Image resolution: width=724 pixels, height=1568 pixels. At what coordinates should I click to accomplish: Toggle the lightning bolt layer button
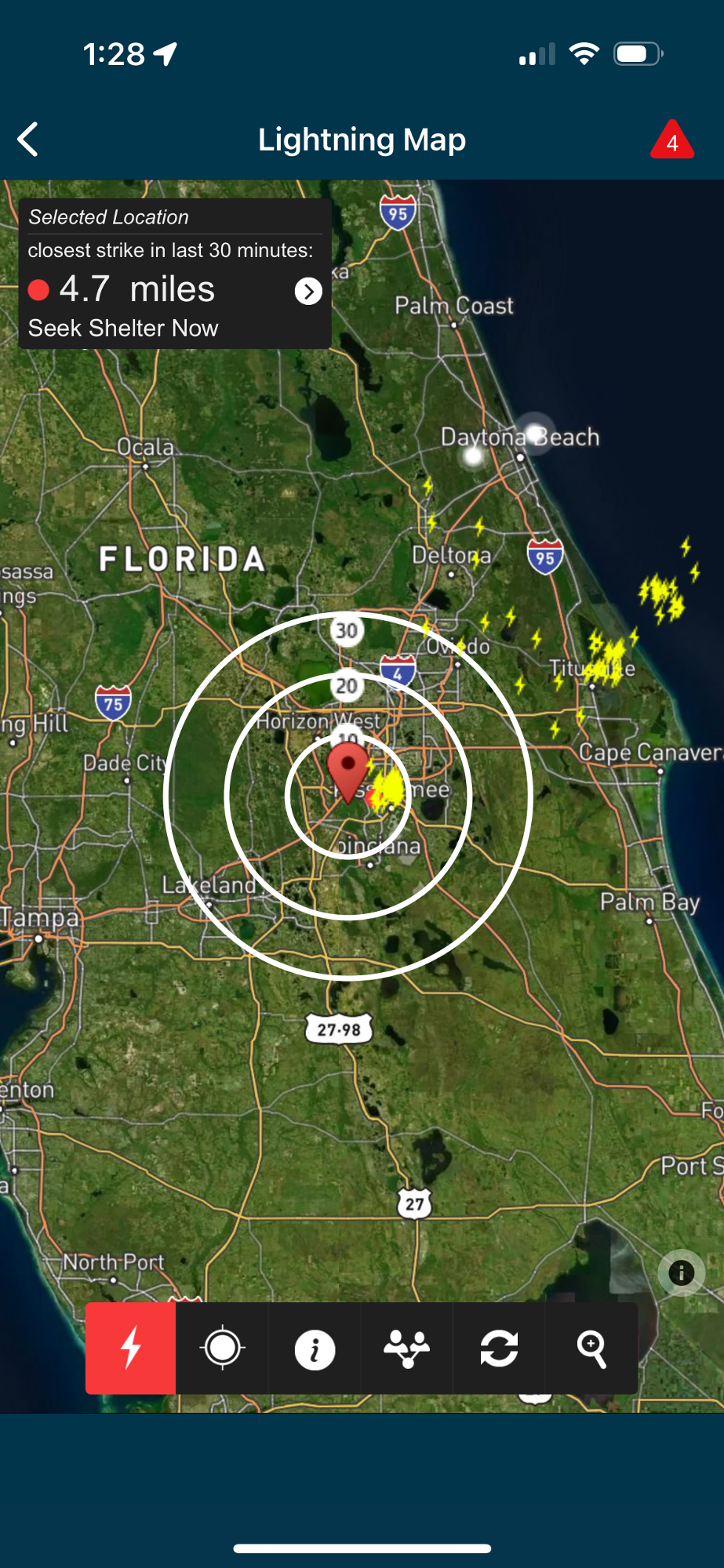pos(131,1348)
